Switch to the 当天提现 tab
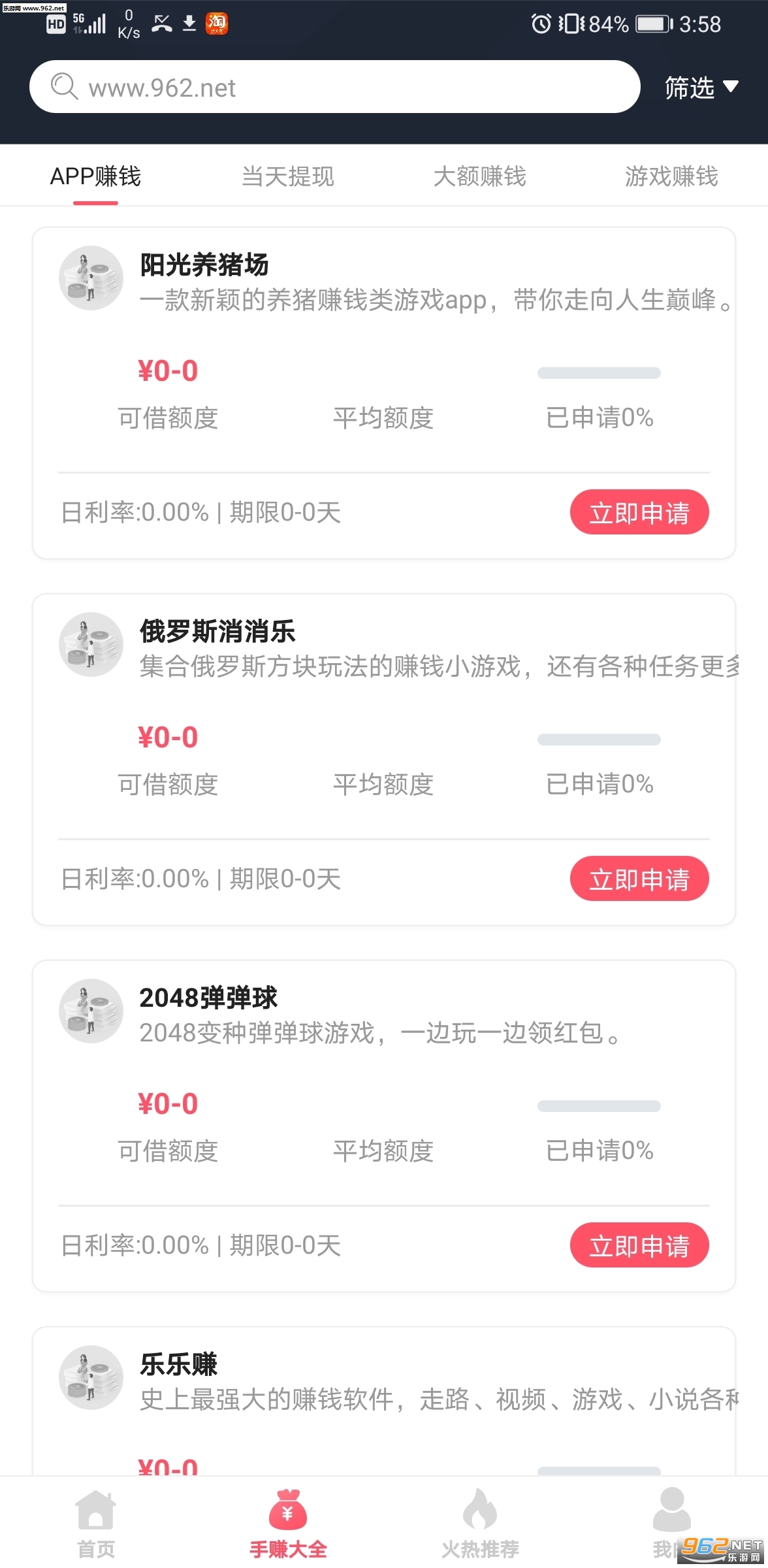 (x=287, y=176)
